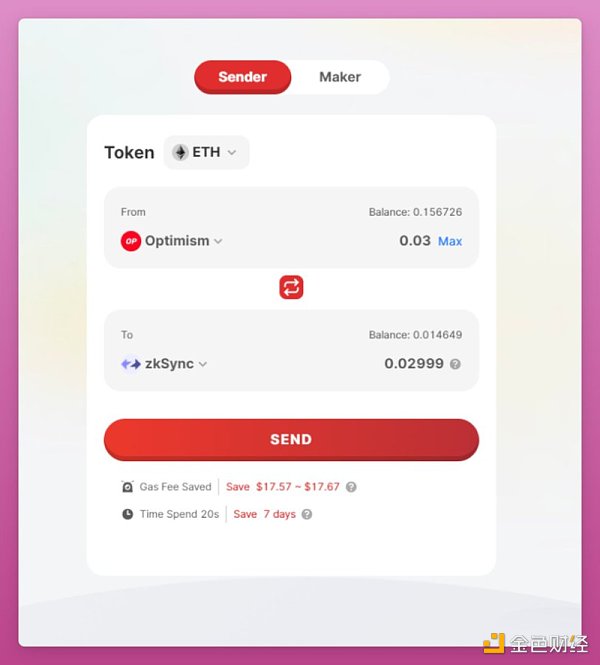The height and width of the screenshot is (665, 600).
Task: Change the zkSync destination network
Action: coord(165,364)
